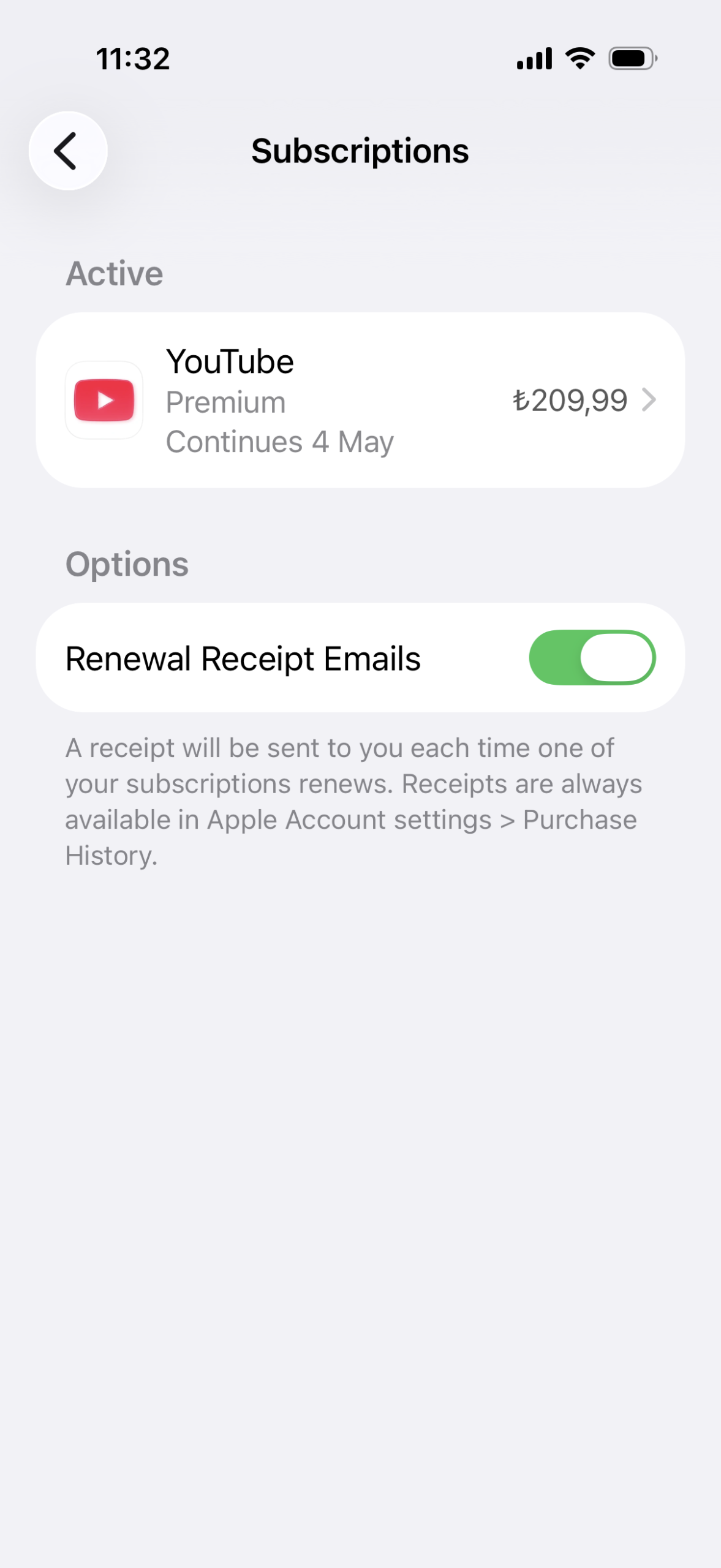Open the YouTube Premium subscription

[360, 401]
